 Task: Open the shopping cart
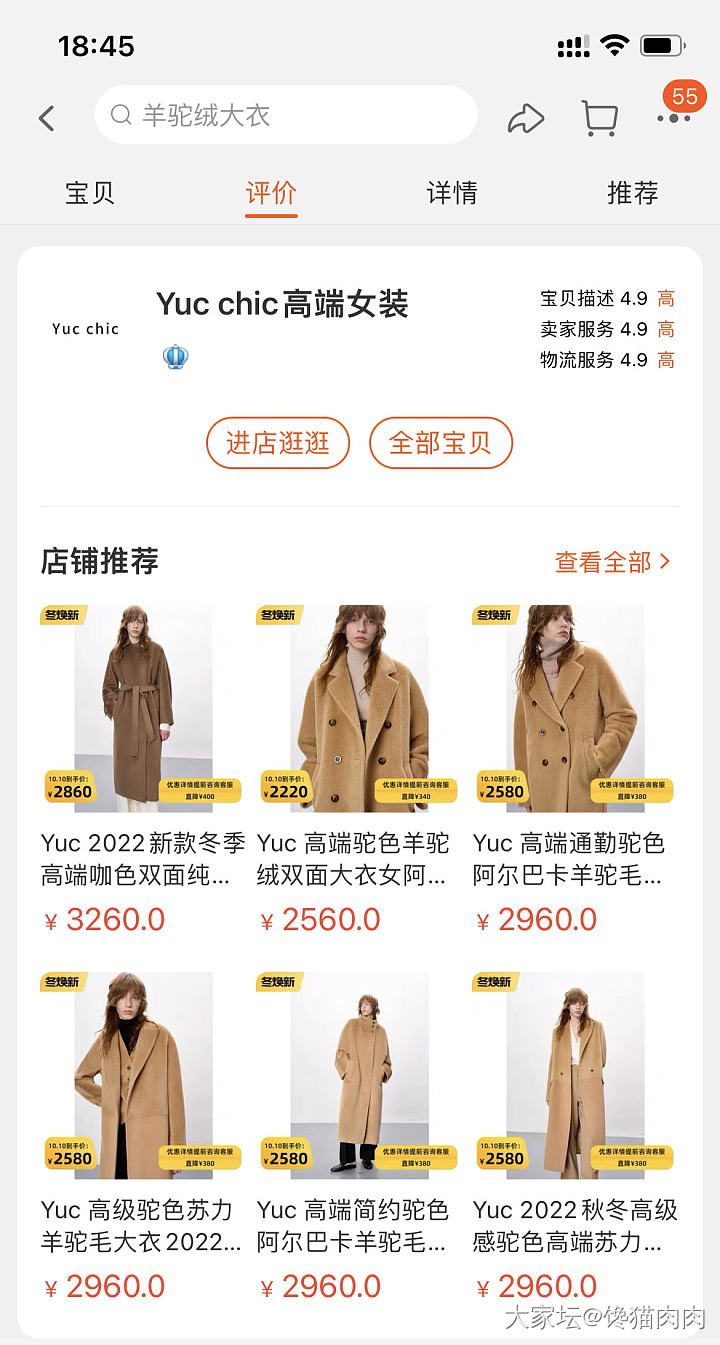tap(599, 119)
